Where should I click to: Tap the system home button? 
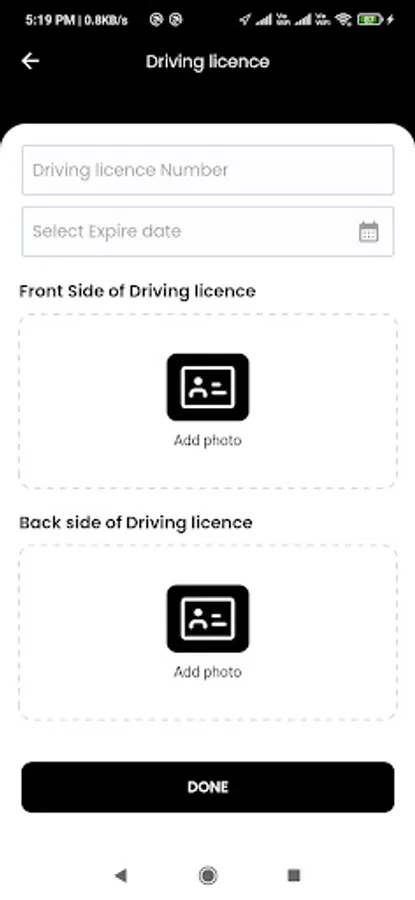click(x=208, y=875)
